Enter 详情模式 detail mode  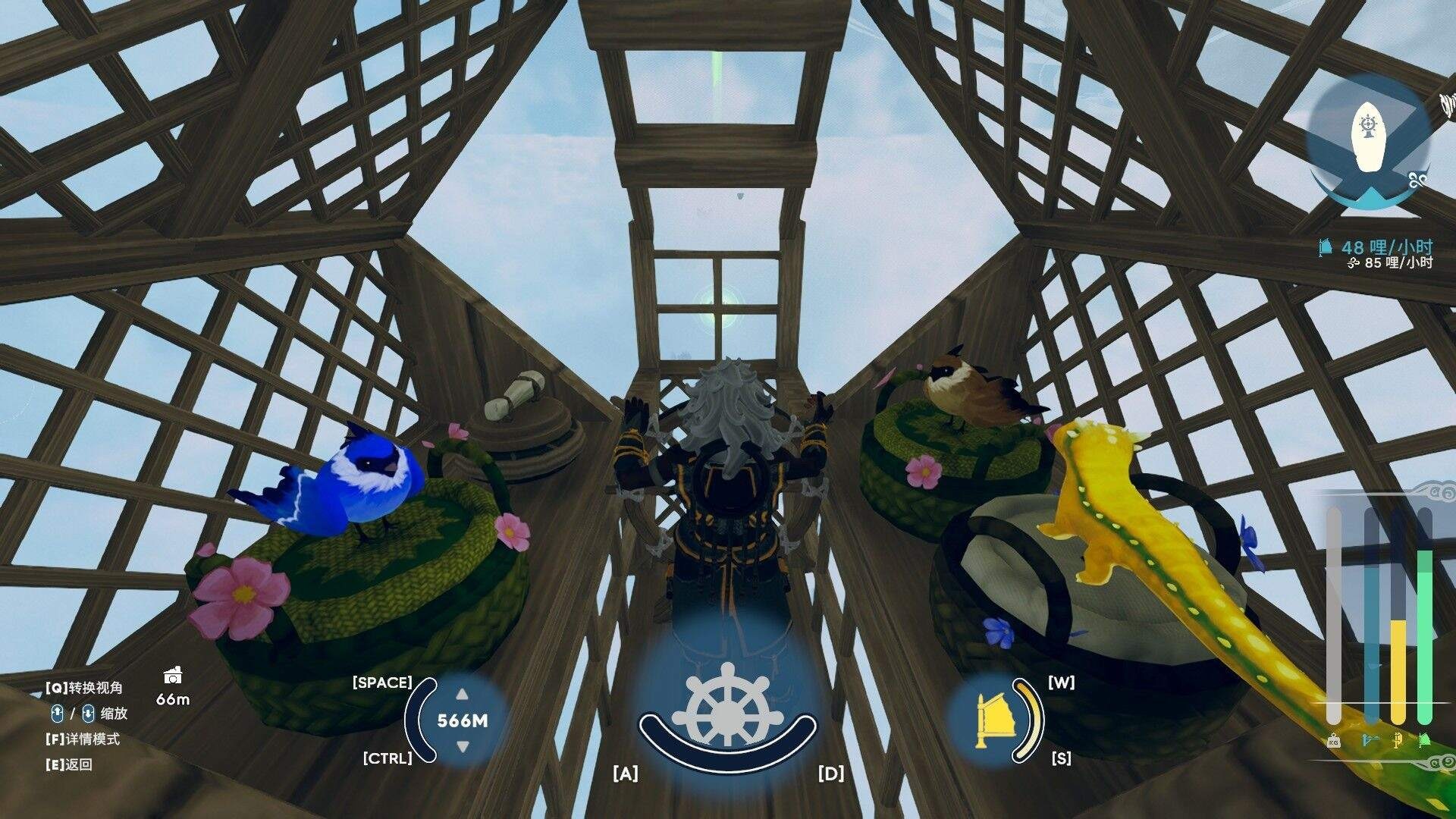point(82,739)
